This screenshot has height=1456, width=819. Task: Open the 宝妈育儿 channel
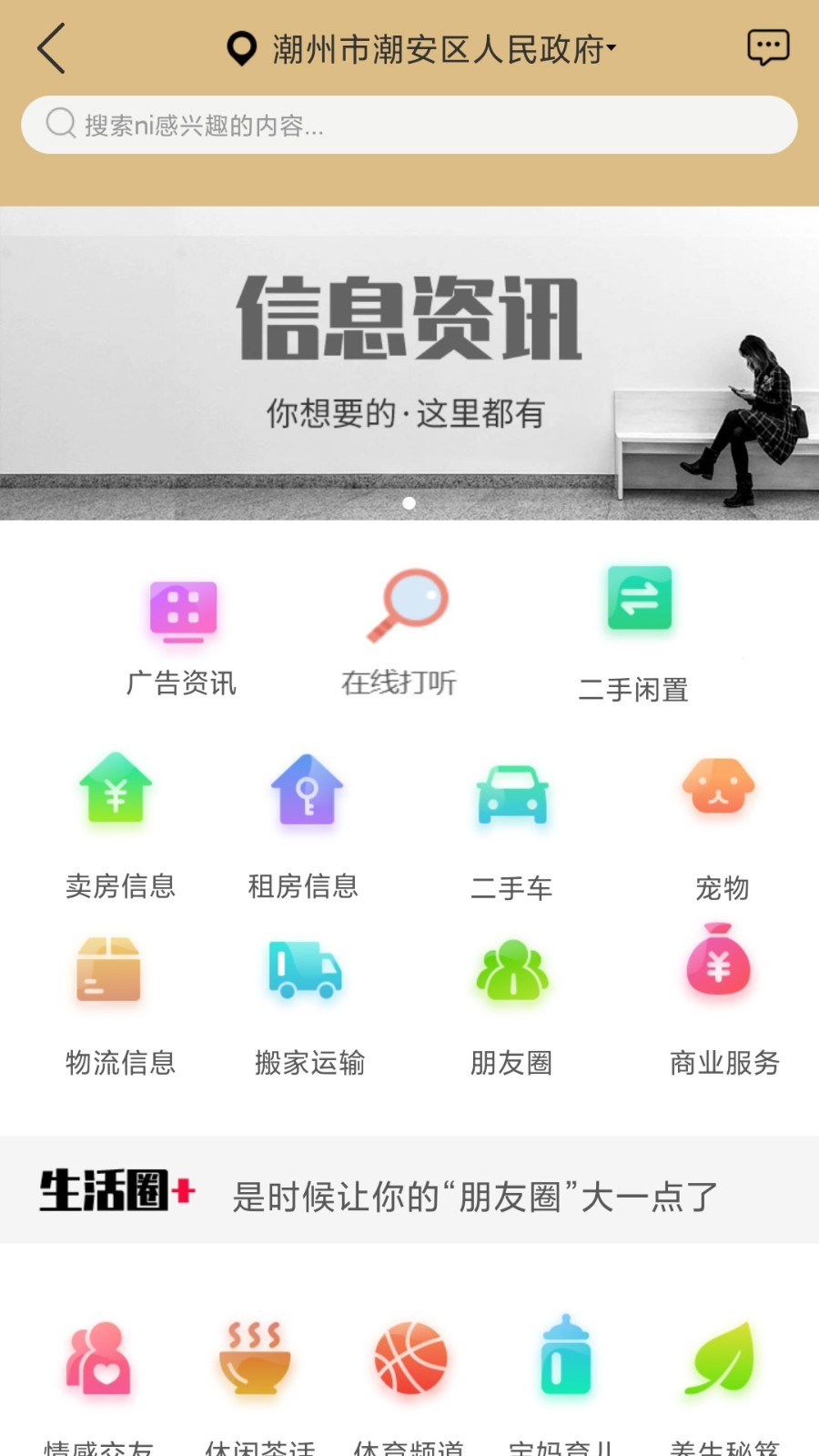tap(565, 1355)
